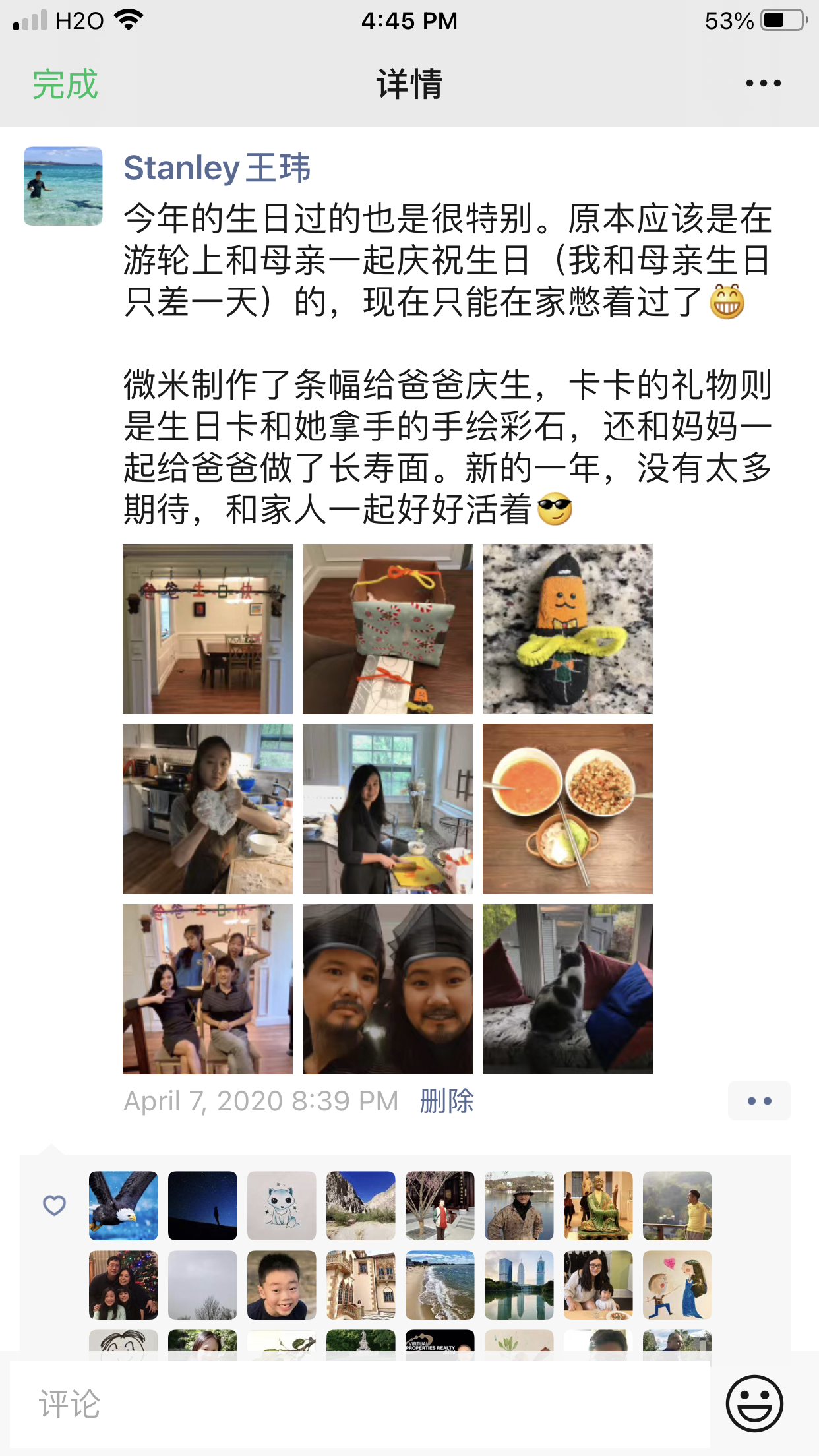Image resolution: width=819 pixels, height=1456 pixels.
Task: Open the like and comment two-dot button
Action: click(x=759, y=1101)
